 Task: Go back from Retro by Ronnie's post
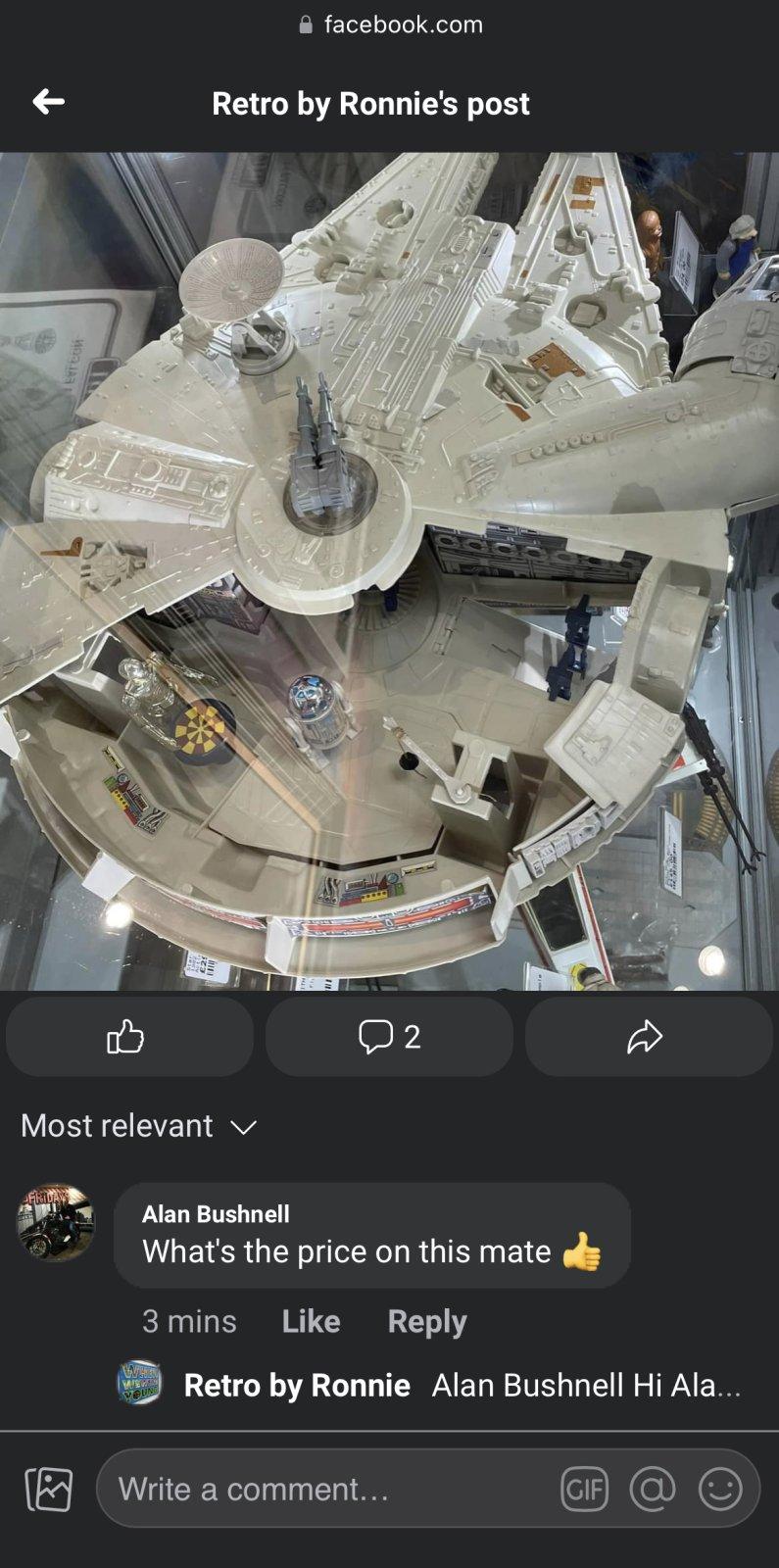(x=48, y=101)
